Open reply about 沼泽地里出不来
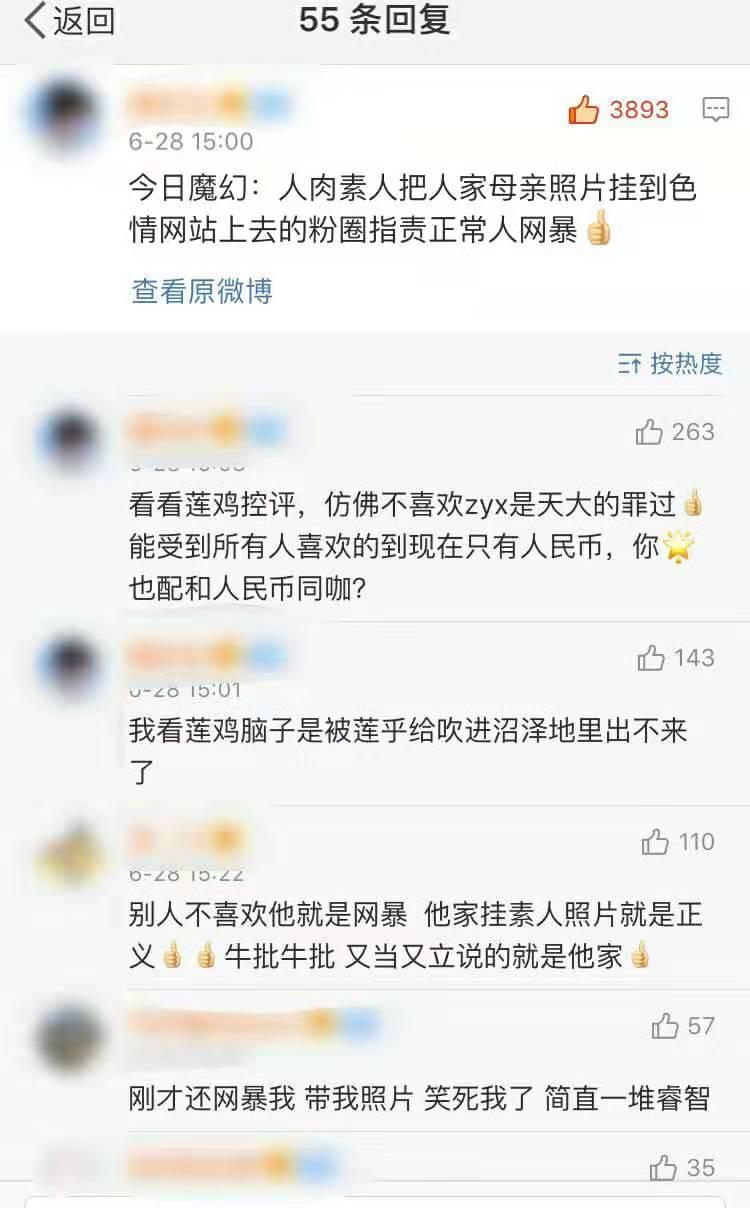 (x=408, y=748)
